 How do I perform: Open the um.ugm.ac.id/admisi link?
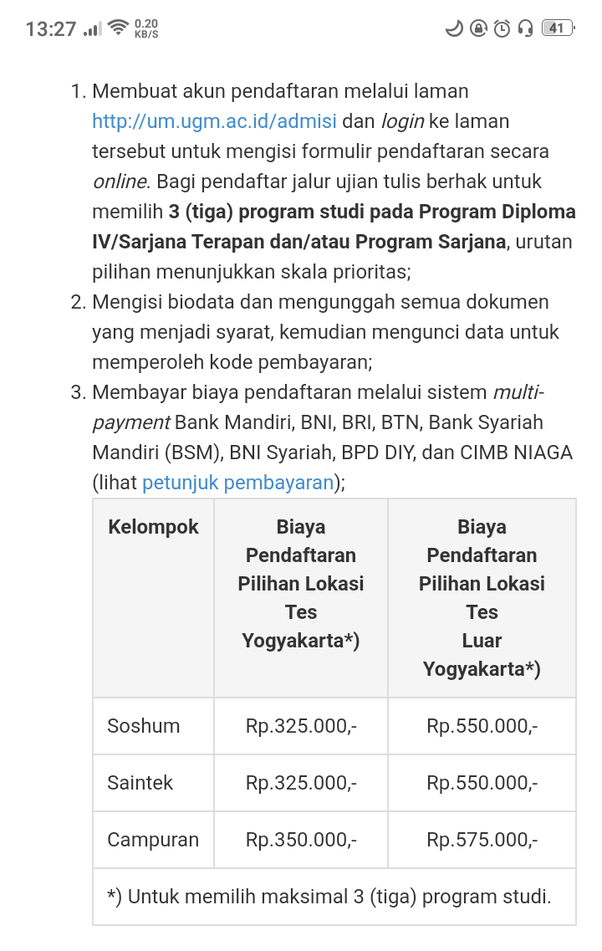click(214, 122)
